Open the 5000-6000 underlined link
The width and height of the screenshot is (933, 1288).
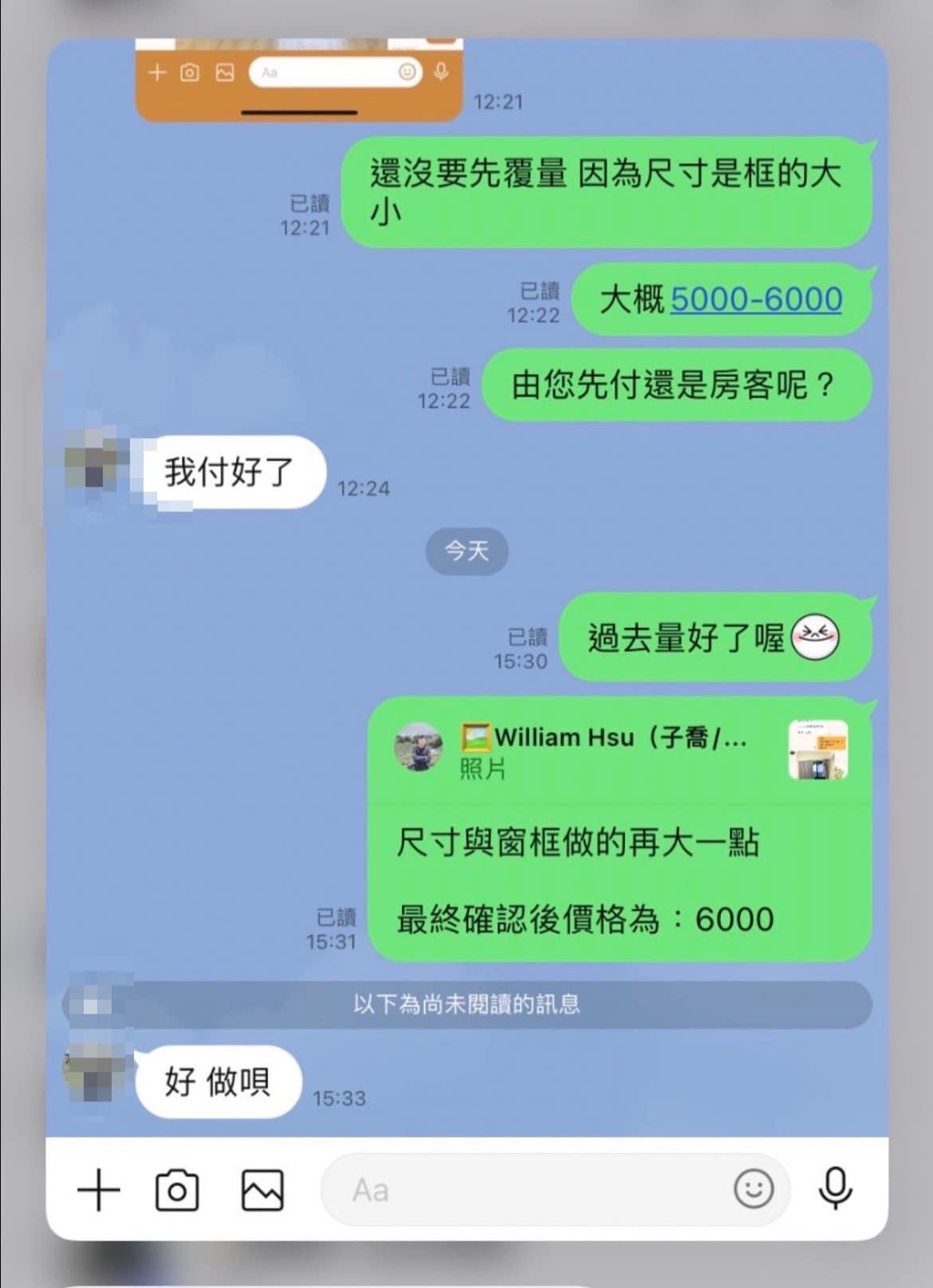tap(756, 300)
